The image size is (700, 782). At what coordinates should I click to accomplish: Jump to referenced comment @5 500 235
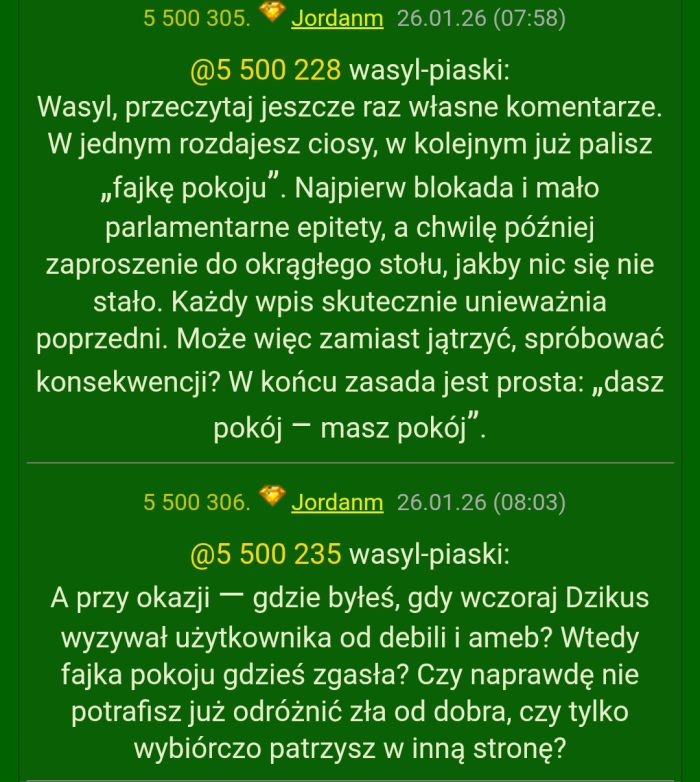[x=266, y=553]
